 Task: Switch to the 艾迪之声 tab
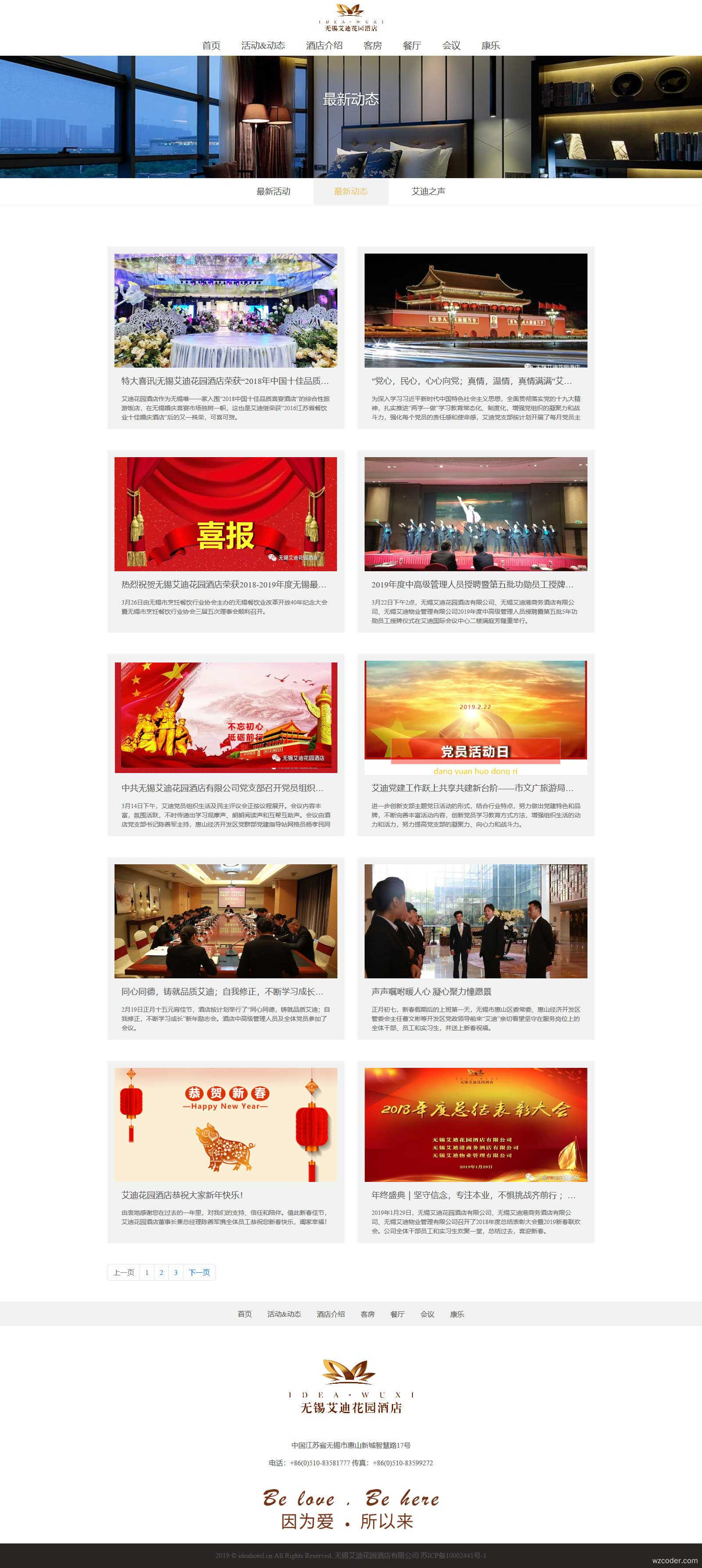(x=428, y=191)
